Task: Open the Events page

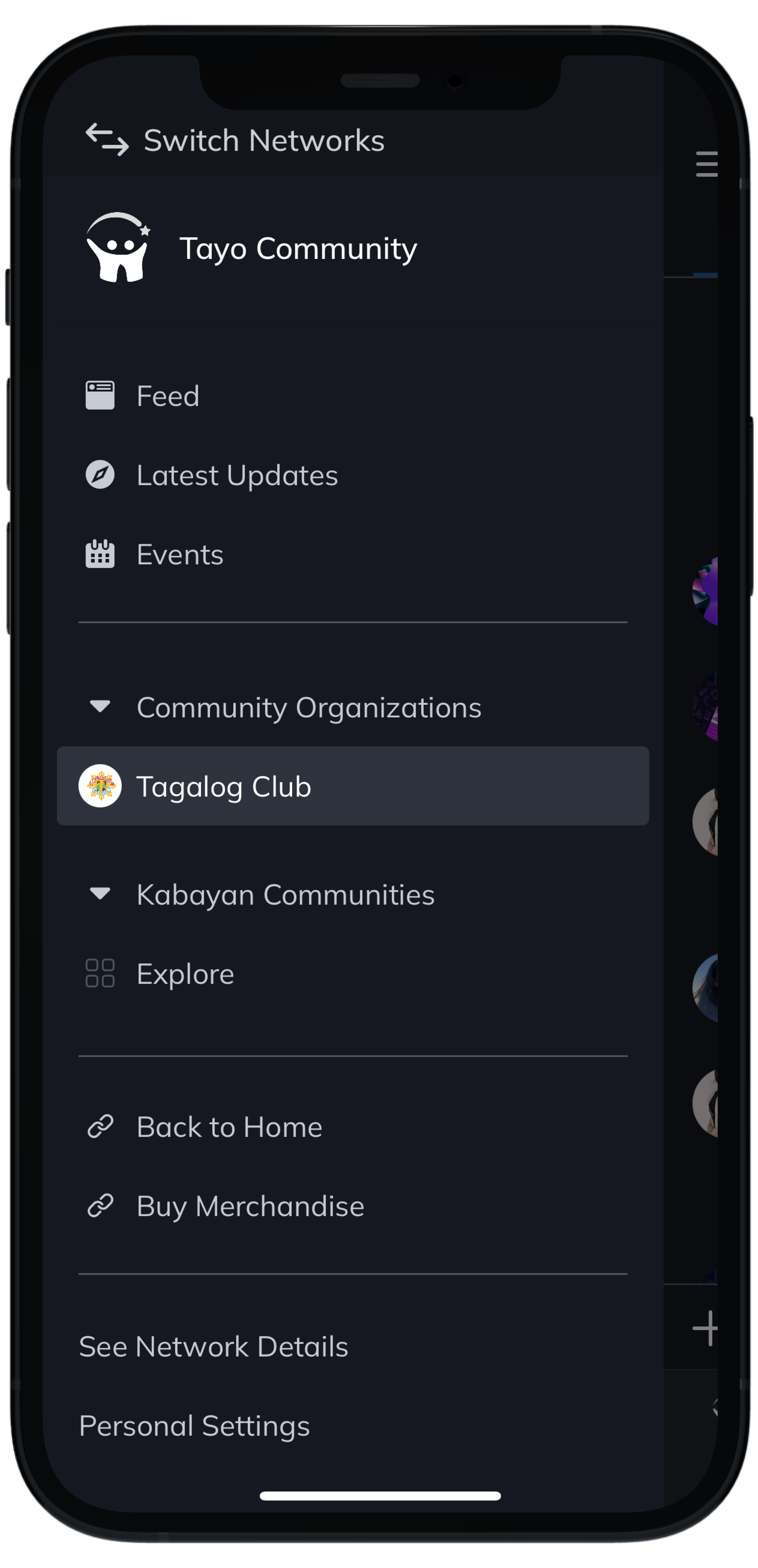Action: (180, 555)
